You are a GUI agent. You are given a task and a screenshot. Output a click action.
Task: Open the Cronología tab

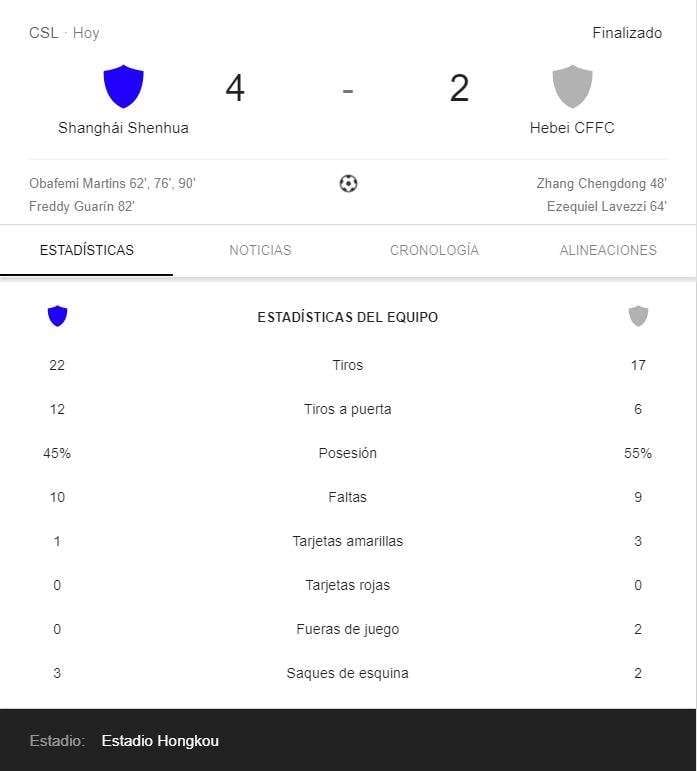pyautogui.click(x=434, y=250)
